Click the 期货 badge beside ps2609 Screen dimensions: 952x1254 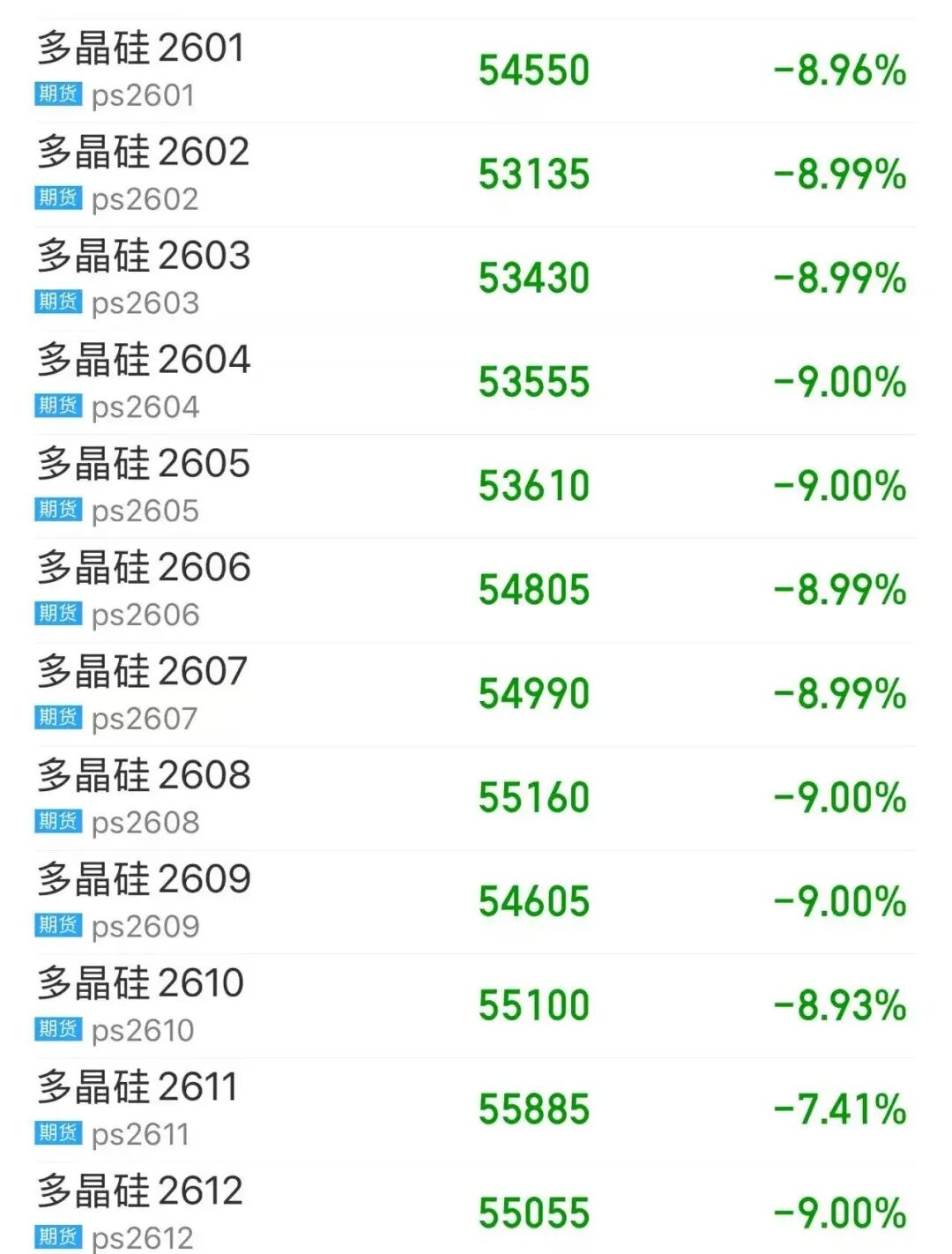tap(56, 927)
